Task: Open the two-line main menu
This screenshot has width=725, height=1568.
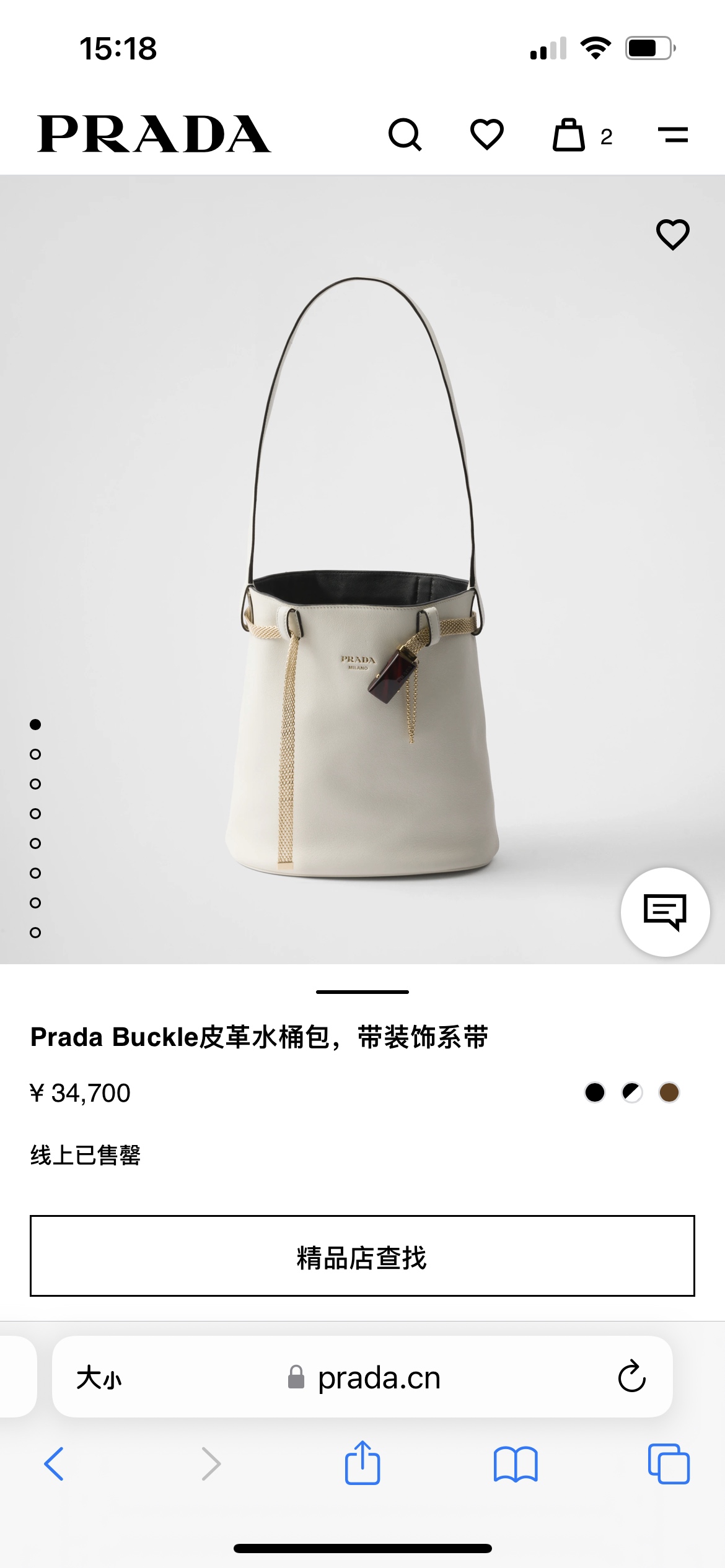Action: 672,134
